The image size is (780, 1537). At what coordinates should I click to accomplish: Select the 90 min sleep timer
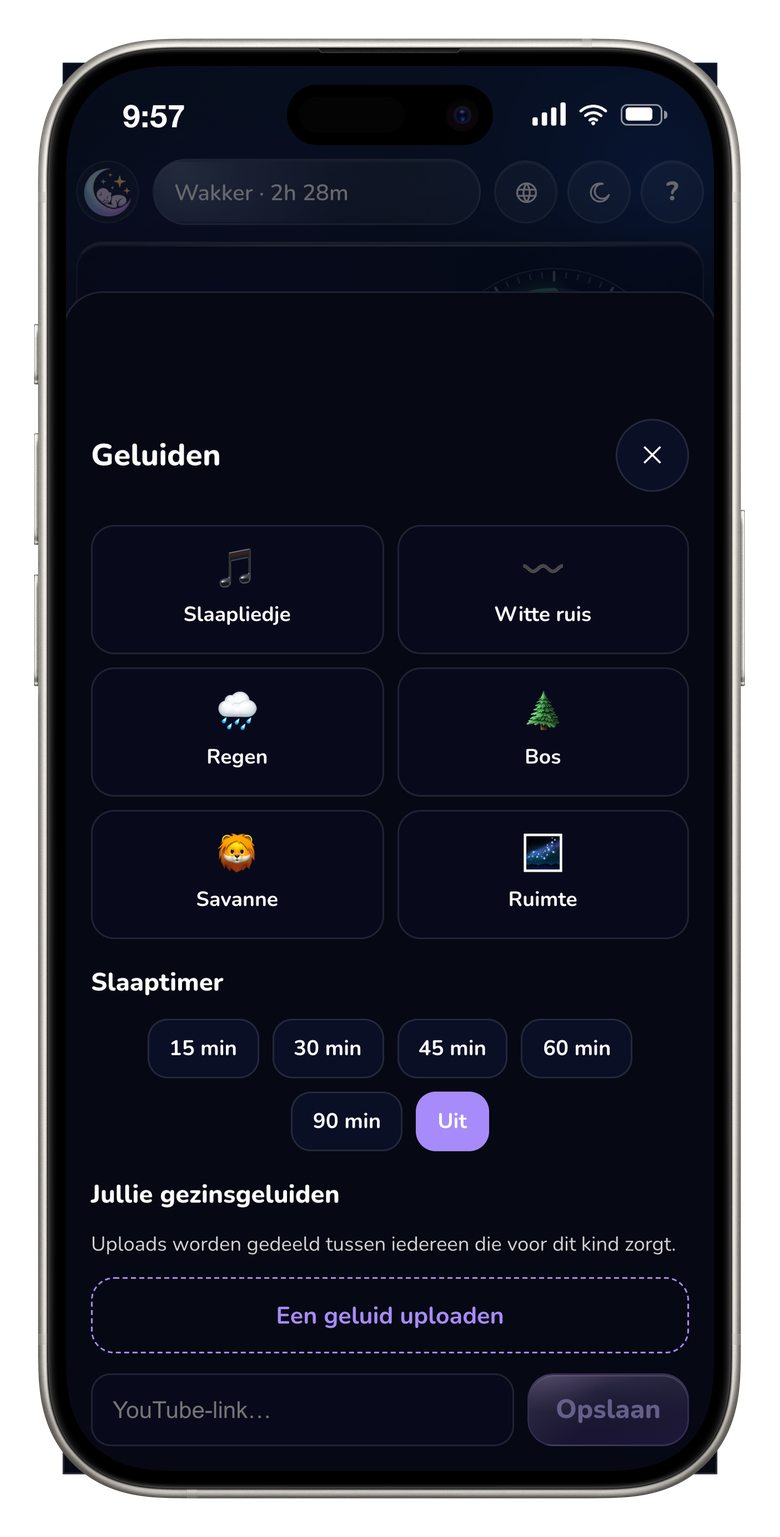click(347, 1121)
